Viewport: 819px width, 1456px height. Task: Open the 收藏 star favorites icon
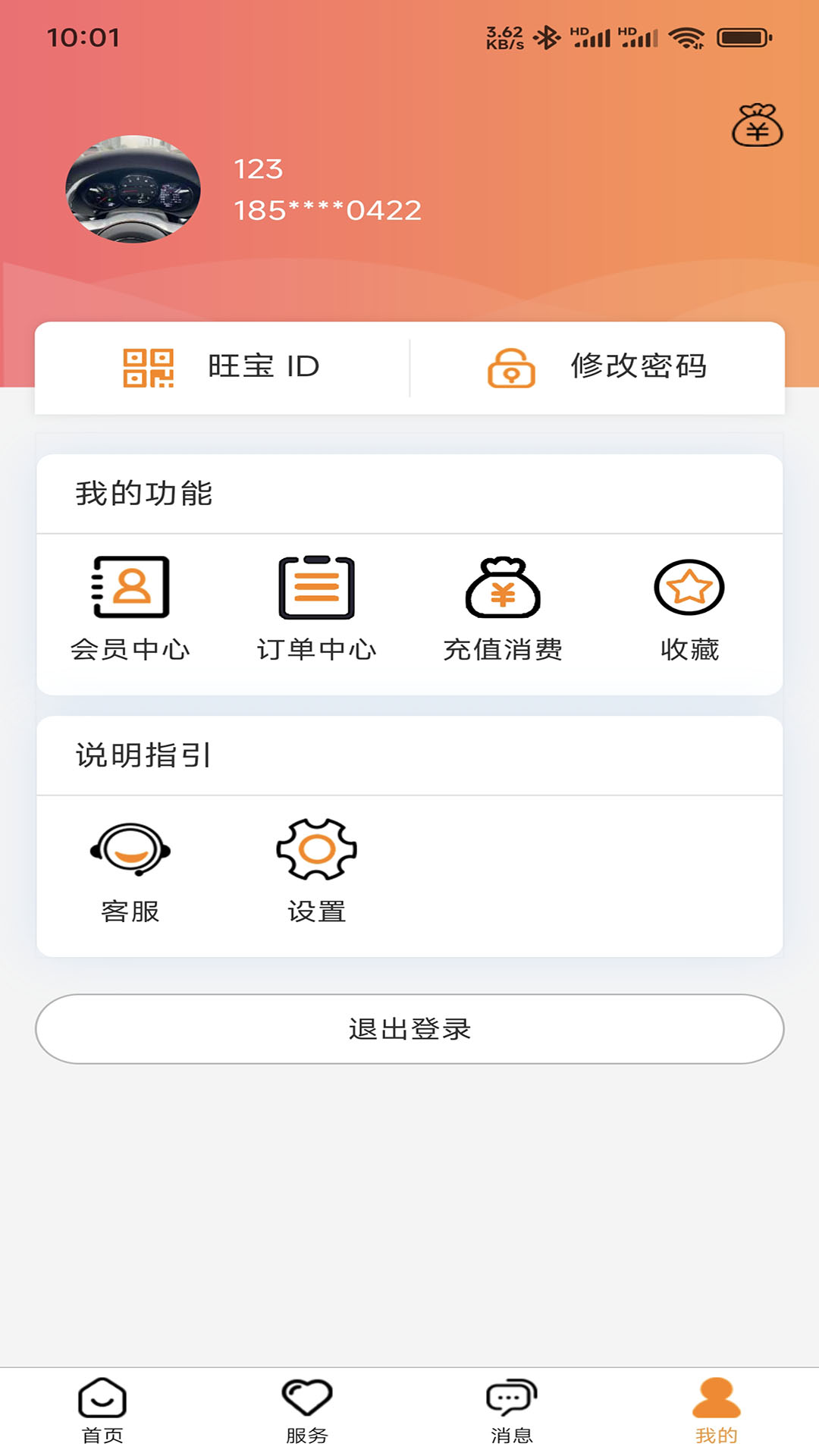click(x=689, y=588)
